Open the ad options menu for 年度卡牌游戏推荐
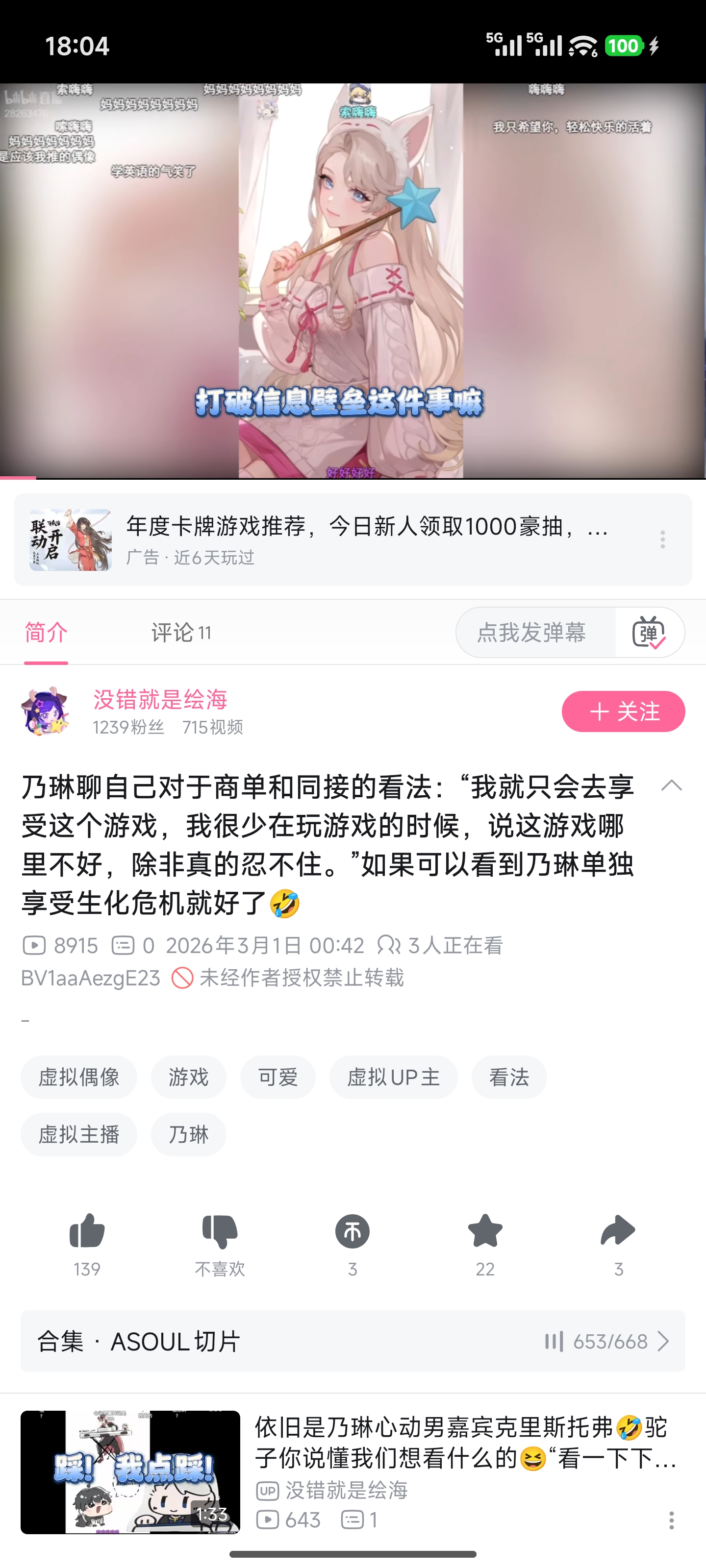This screenshot has width=706, height=1568. (663, 539)
